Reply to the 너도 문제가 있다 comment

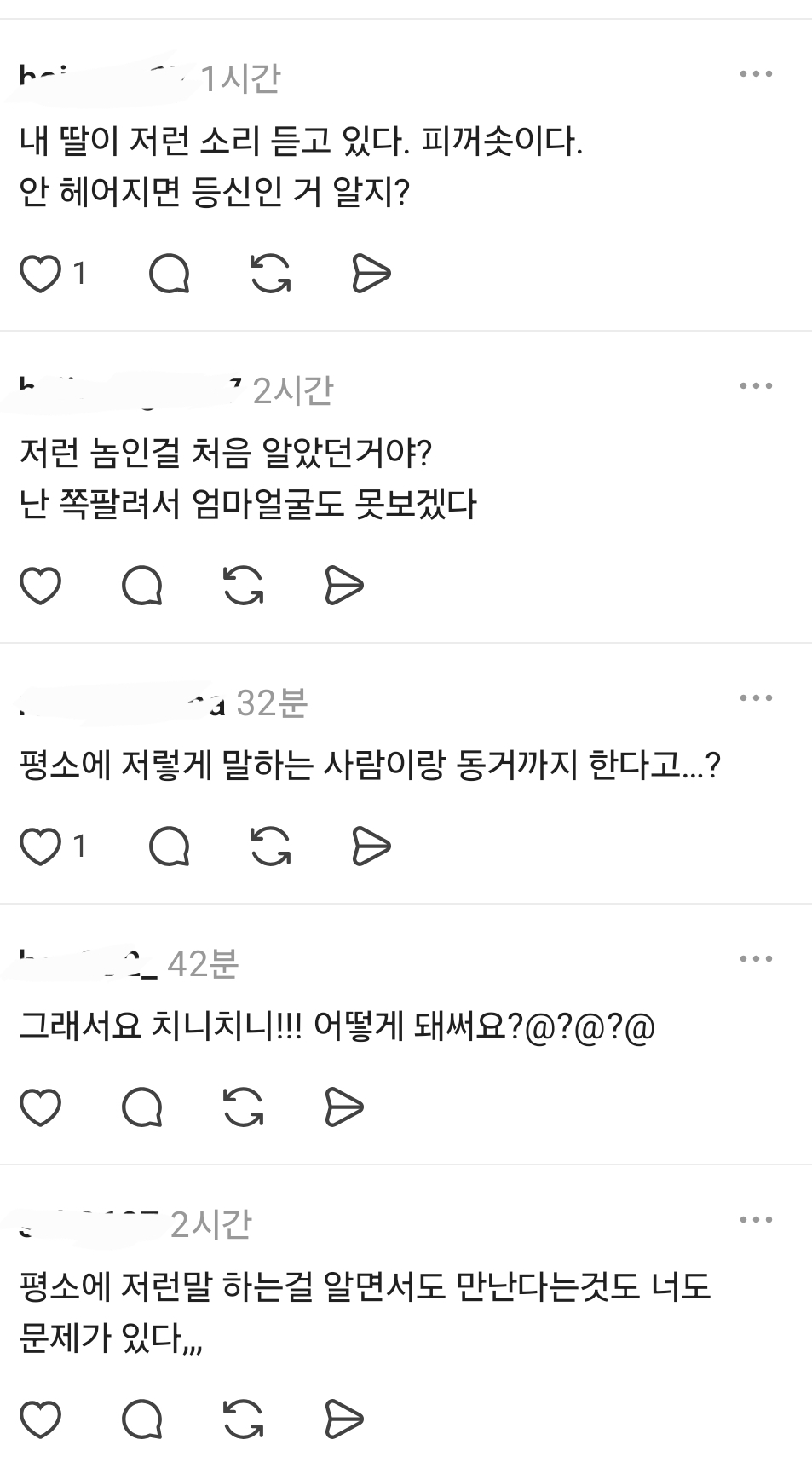pyautogui.click(x=142, y=1420)
